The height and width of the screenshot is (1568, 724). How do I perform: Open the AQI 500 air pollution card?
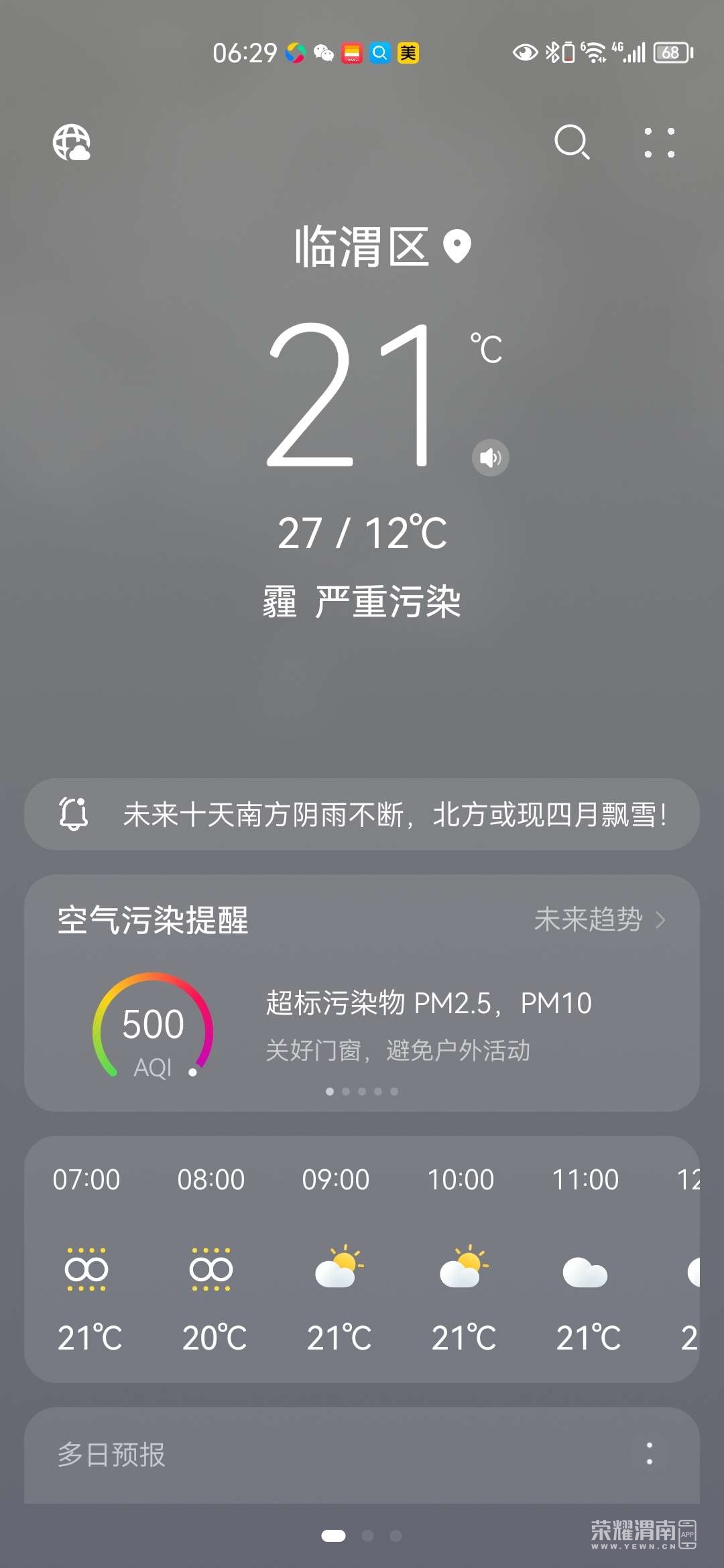coord(154,1026)
